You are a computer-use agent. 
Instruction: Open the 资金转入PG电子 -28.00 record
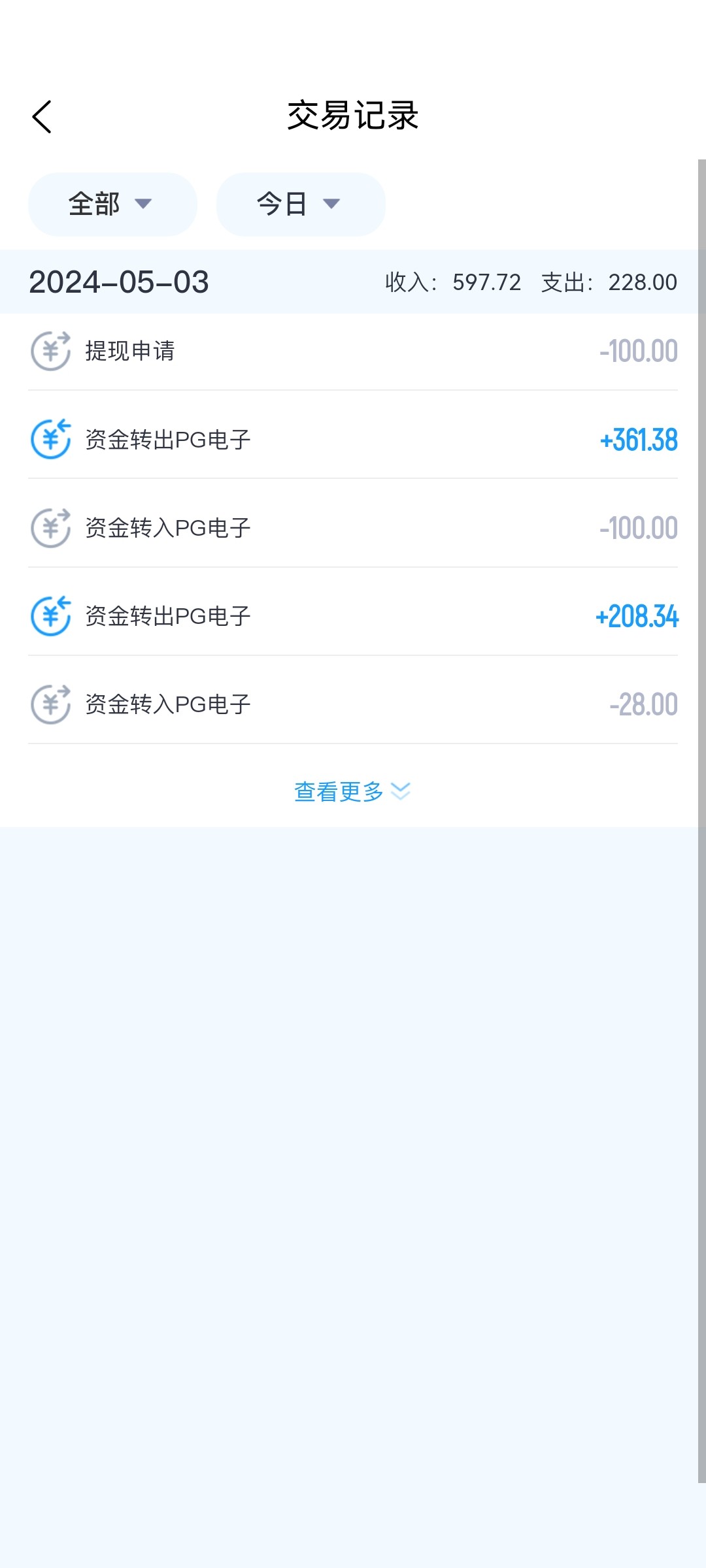click(353, 704)
